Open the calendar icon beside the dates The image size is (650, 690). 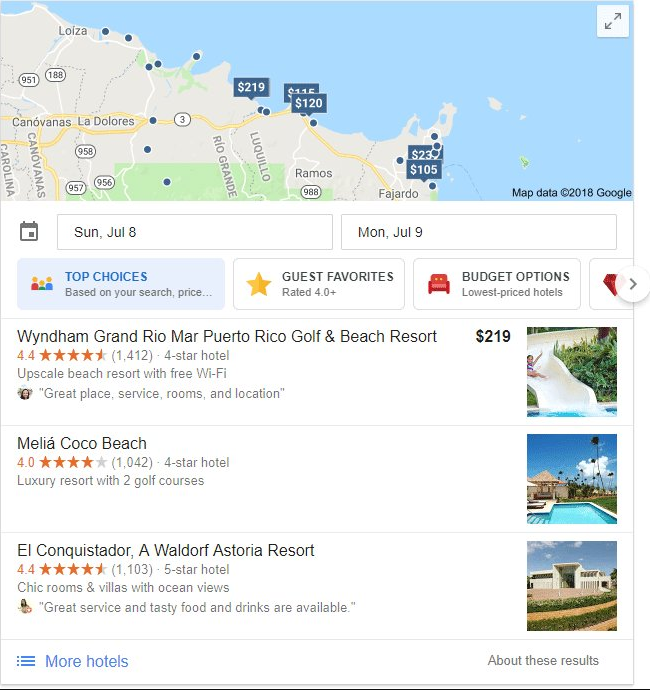click(x=30, y=232)
